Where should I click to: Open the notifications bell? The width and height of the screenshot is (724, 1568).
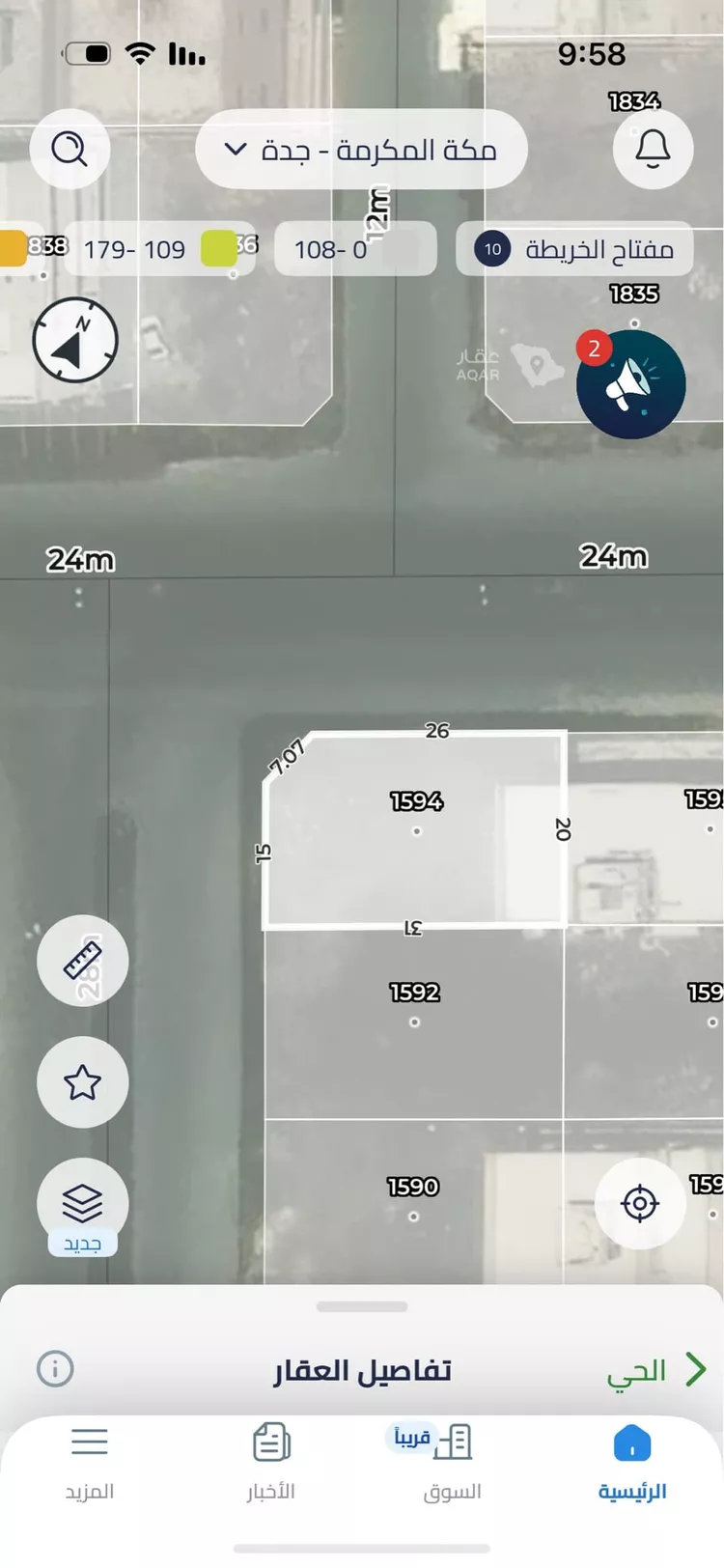(653, 150)
